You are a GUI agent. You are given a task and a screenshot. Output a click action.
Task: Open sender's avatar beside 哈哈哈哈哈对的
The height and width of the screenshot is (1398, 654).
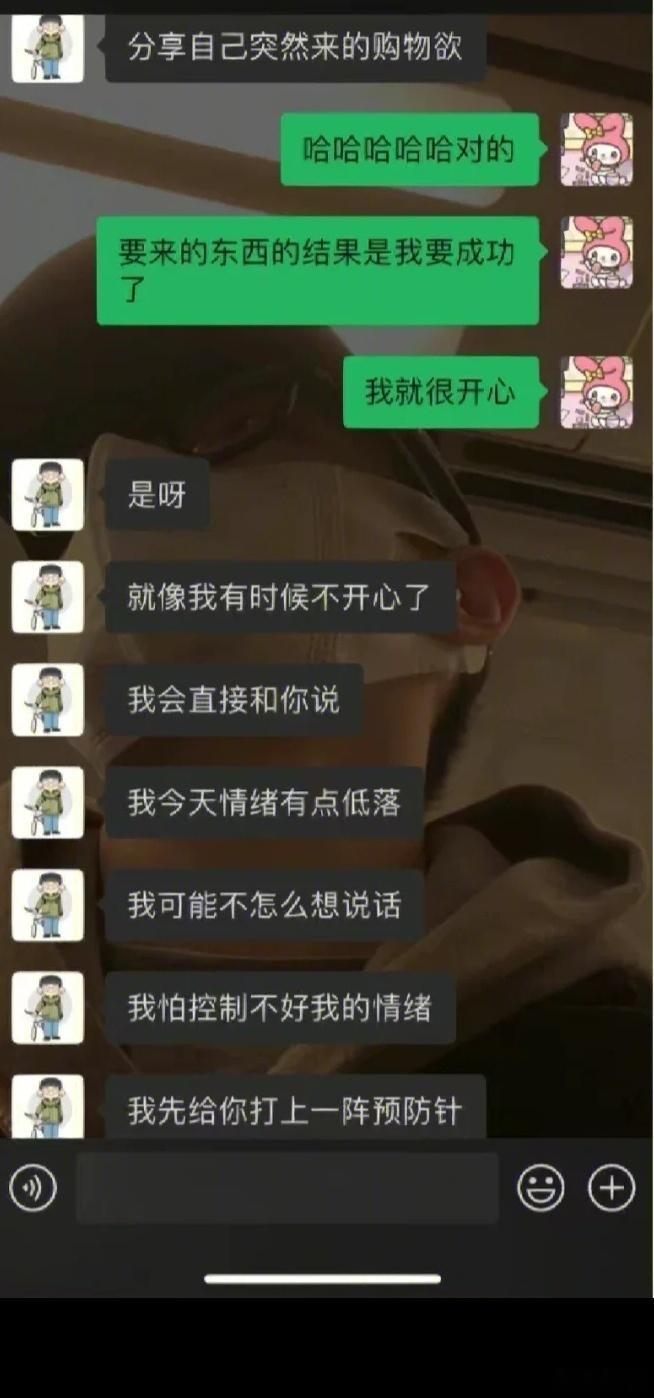point(596,150)
